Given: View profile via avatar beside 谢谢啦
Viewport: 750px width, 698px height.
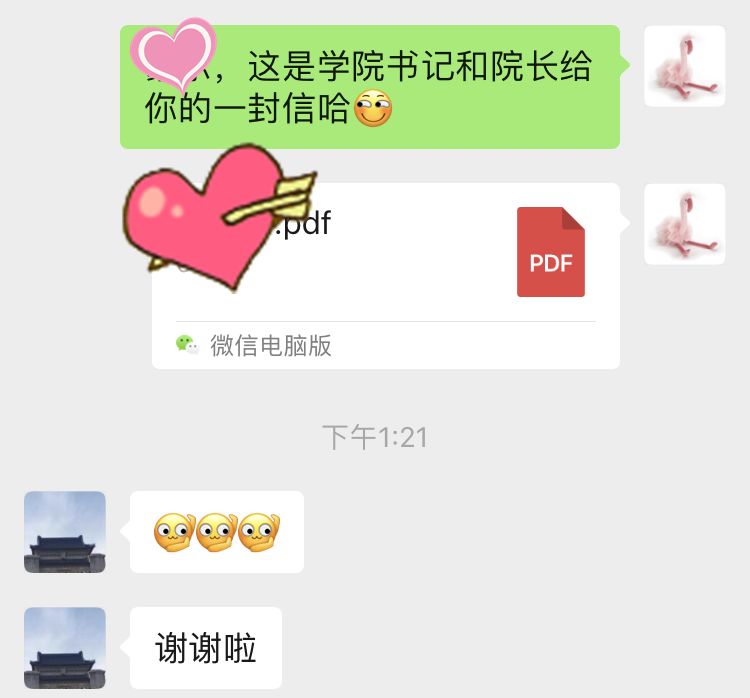Looking at the screenshot, I should pyautogui.click(x=65, y=647).
